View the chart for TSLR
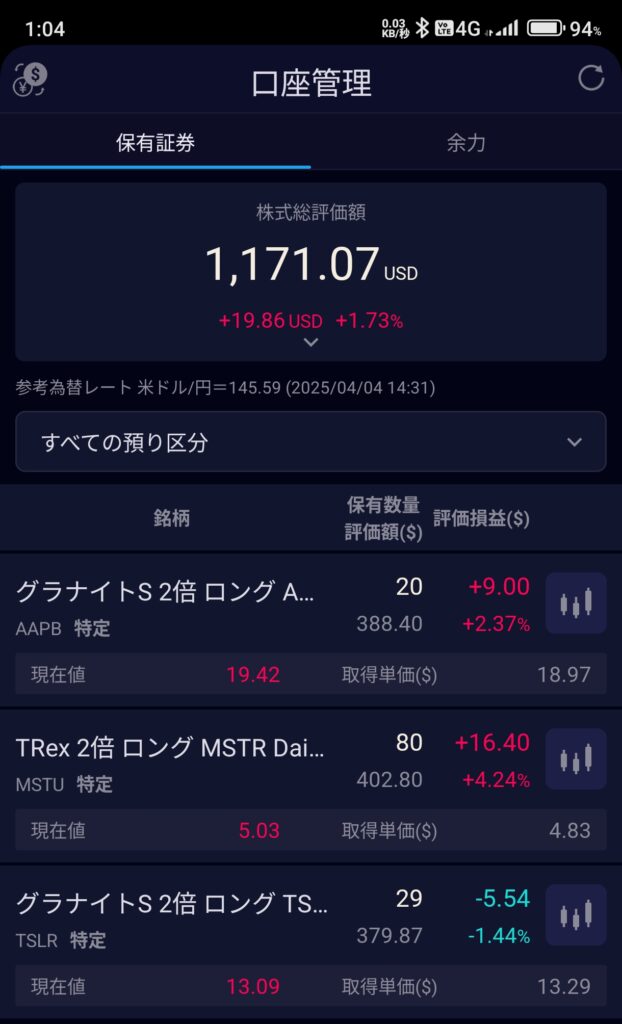Screen dimensions: 622x1024 click(x=576, y=915)
